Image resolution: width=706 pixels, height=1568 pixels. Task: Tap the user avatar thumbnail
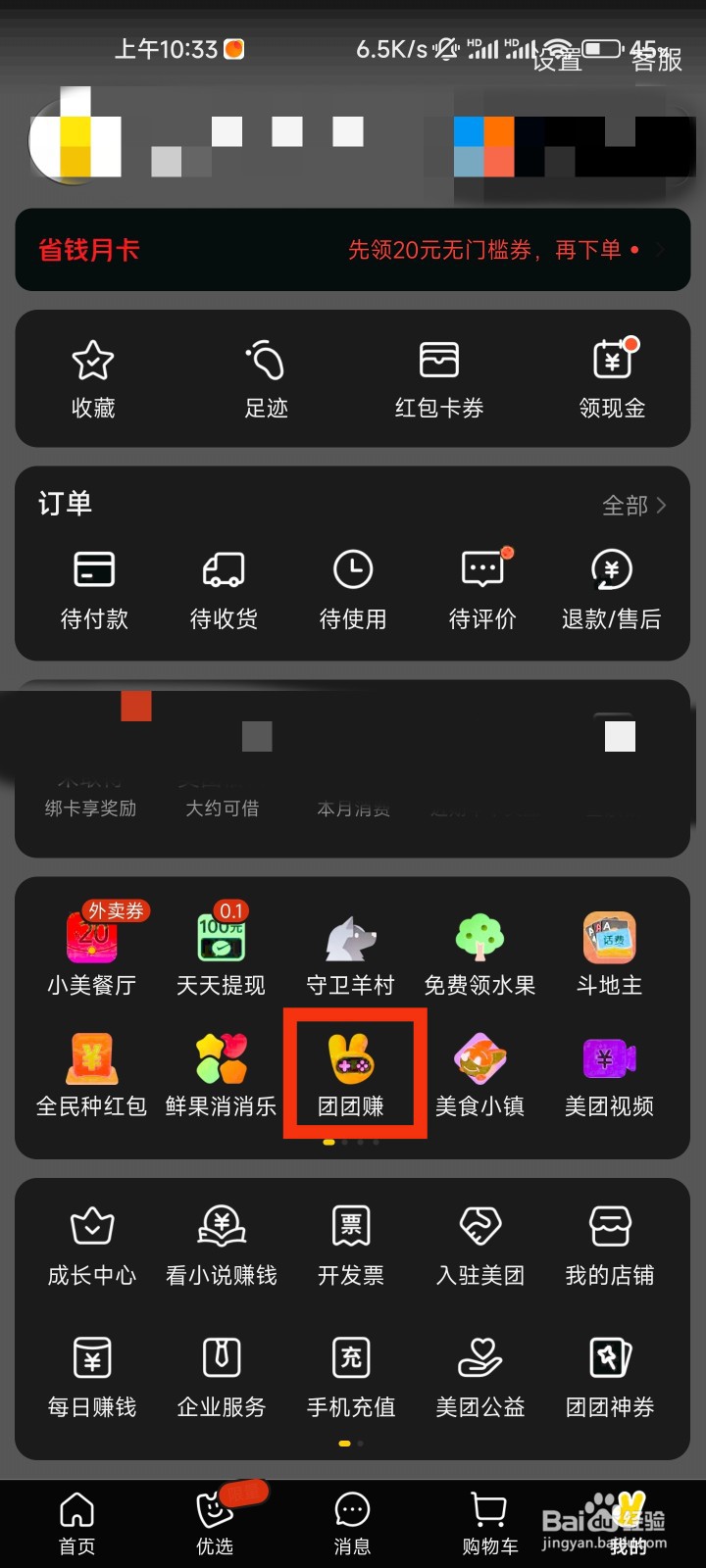coord(76,137)
